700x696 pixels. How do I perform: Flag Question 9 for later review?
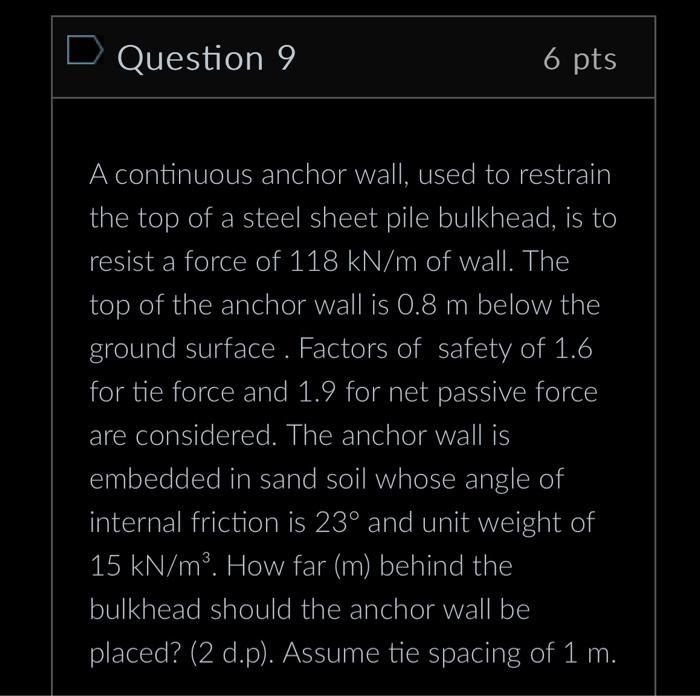tap(83, 51)
